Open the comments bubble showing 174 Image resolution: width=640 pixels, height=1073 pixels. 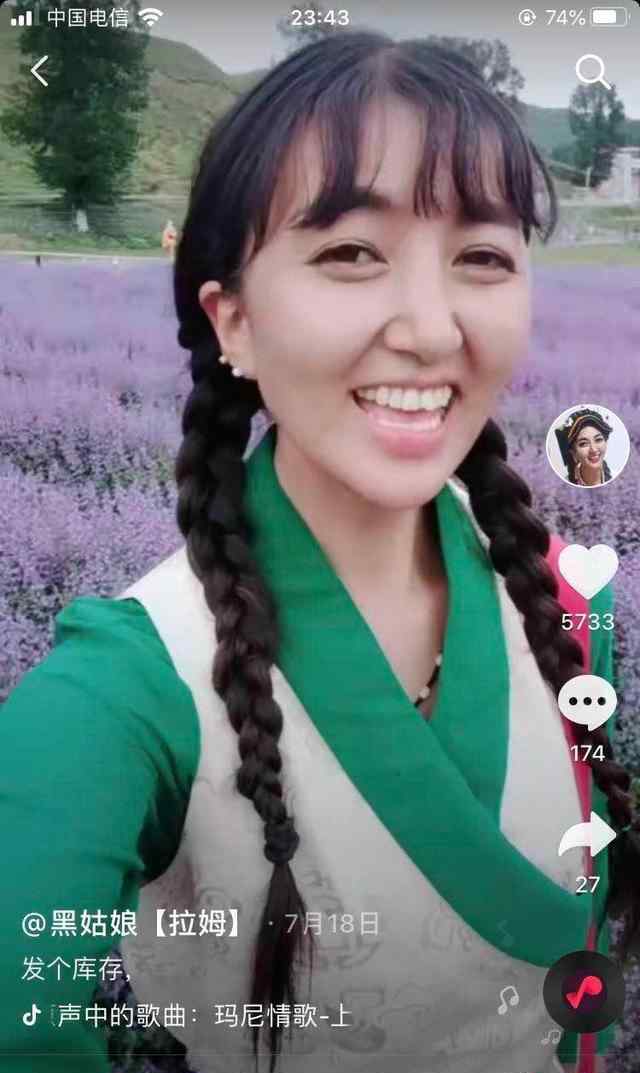tap(587, 702)
